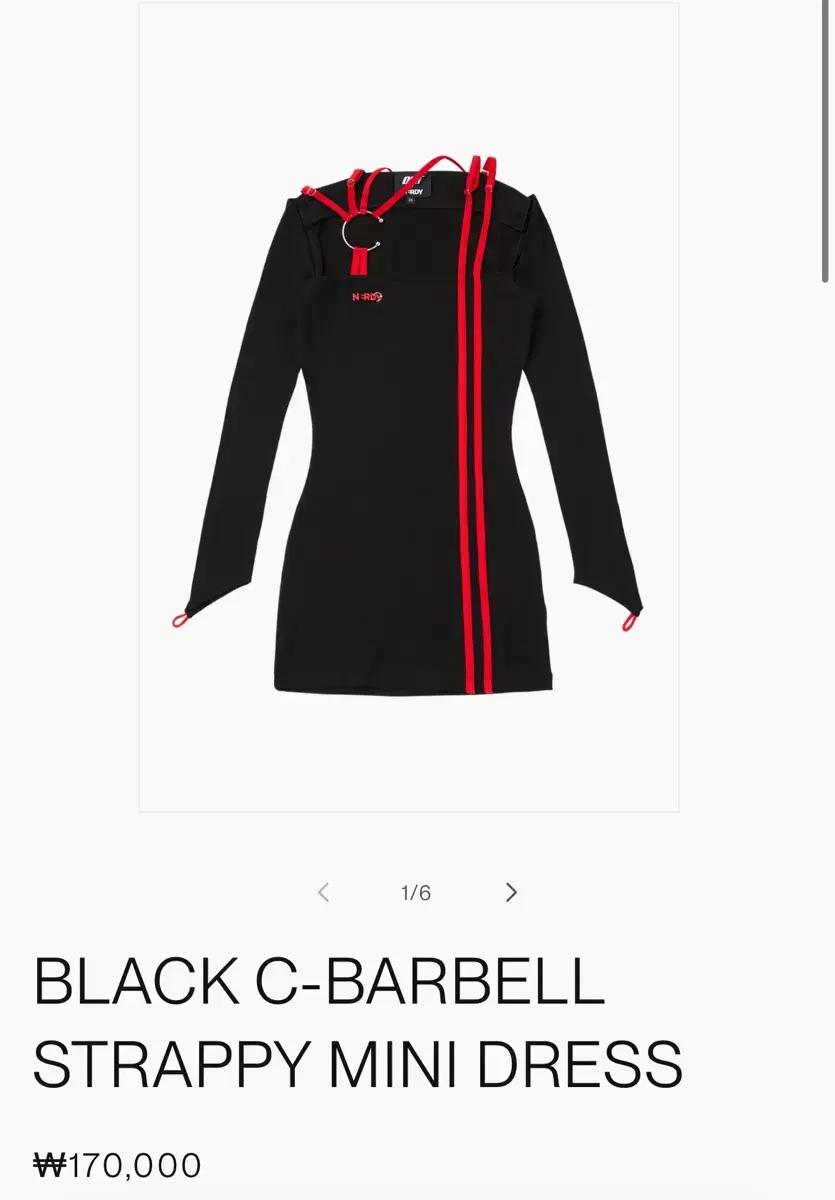Show the next product photo
The height and width of the screenshot is (1200, 835).
click(x=511, y=892)
